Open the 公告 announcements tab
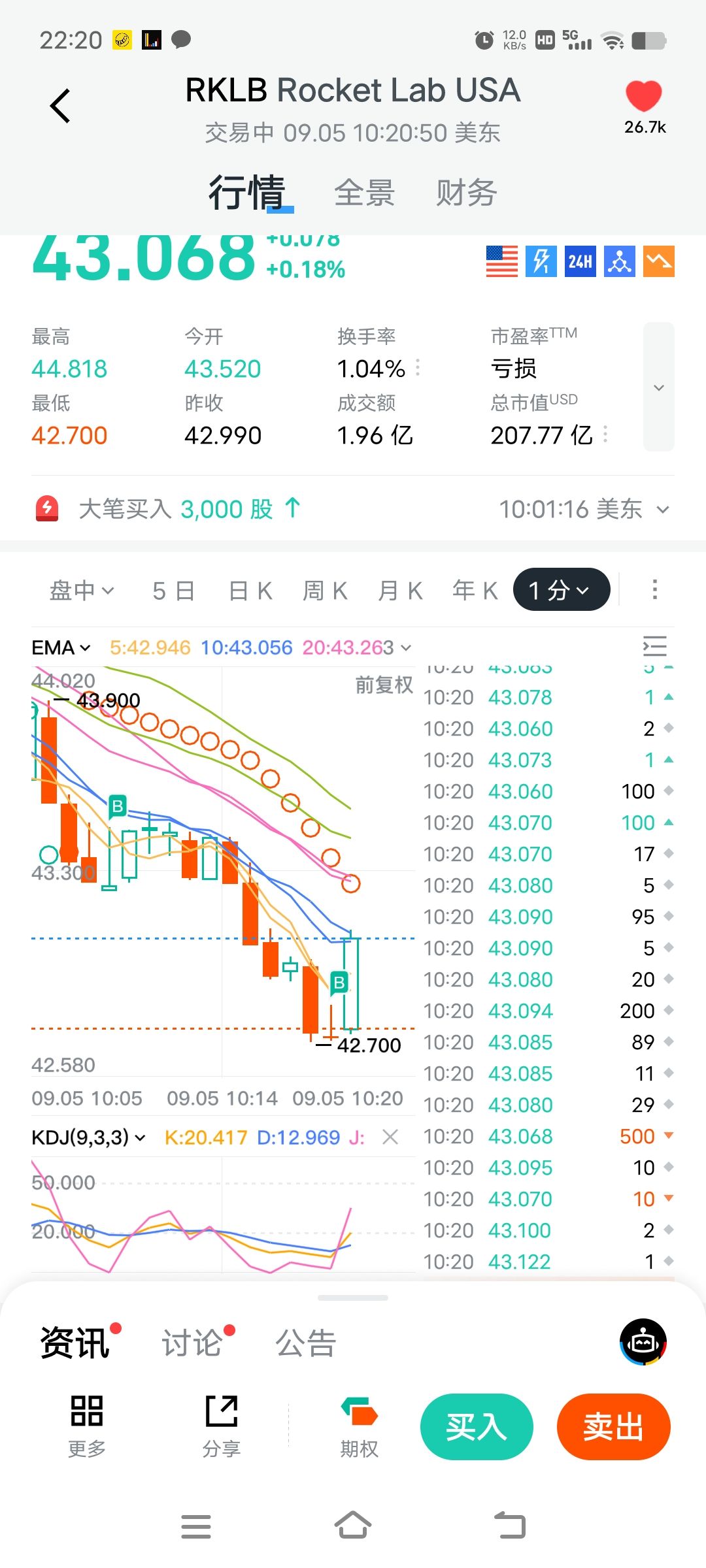 coord(305,1343)
